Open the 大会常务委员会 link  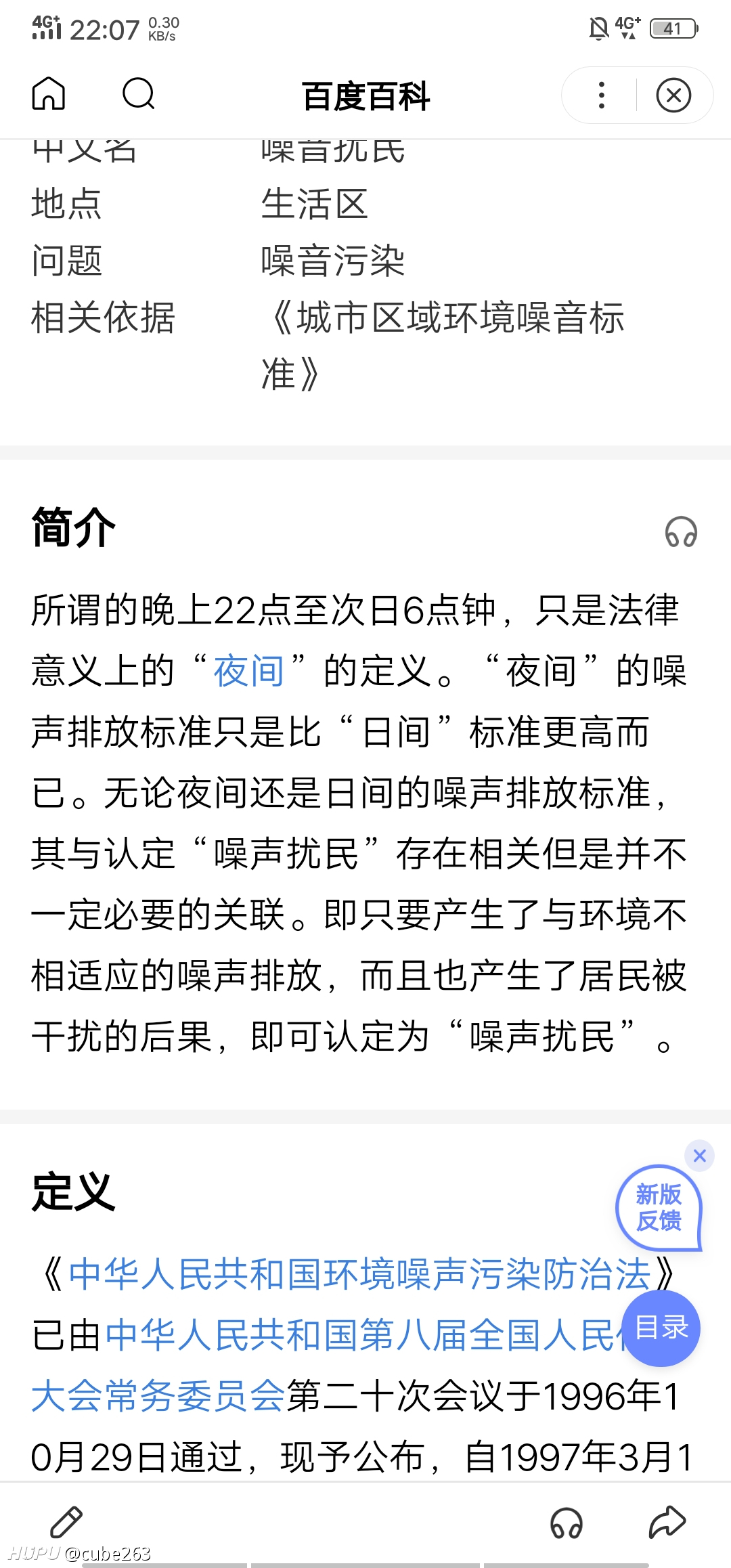pyautogui.click(x=158, y=1397)
